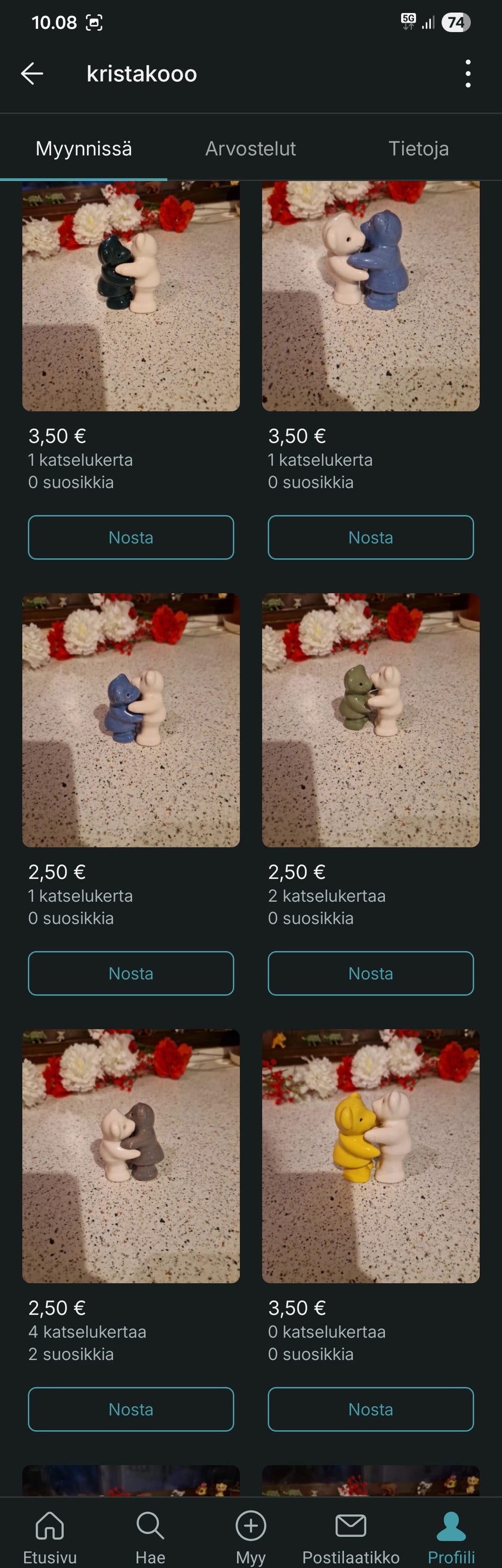Tap Nosta for the item with 2 katselukertaa
Viewport: 502px width, 1568px height.
(371, 973)
